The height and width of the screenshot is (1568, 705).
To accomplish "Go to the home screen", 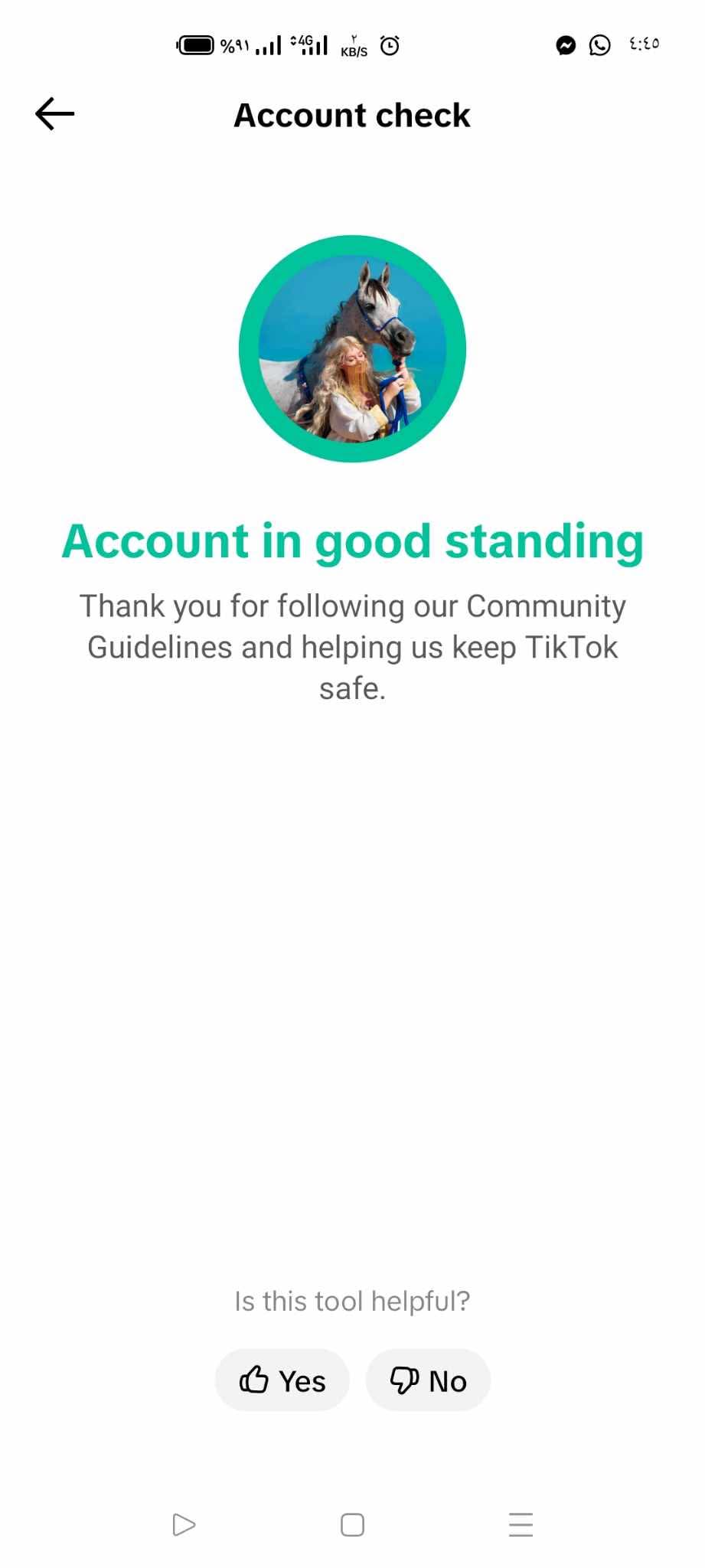I will pyautogui.click(x=352, y=1525).
